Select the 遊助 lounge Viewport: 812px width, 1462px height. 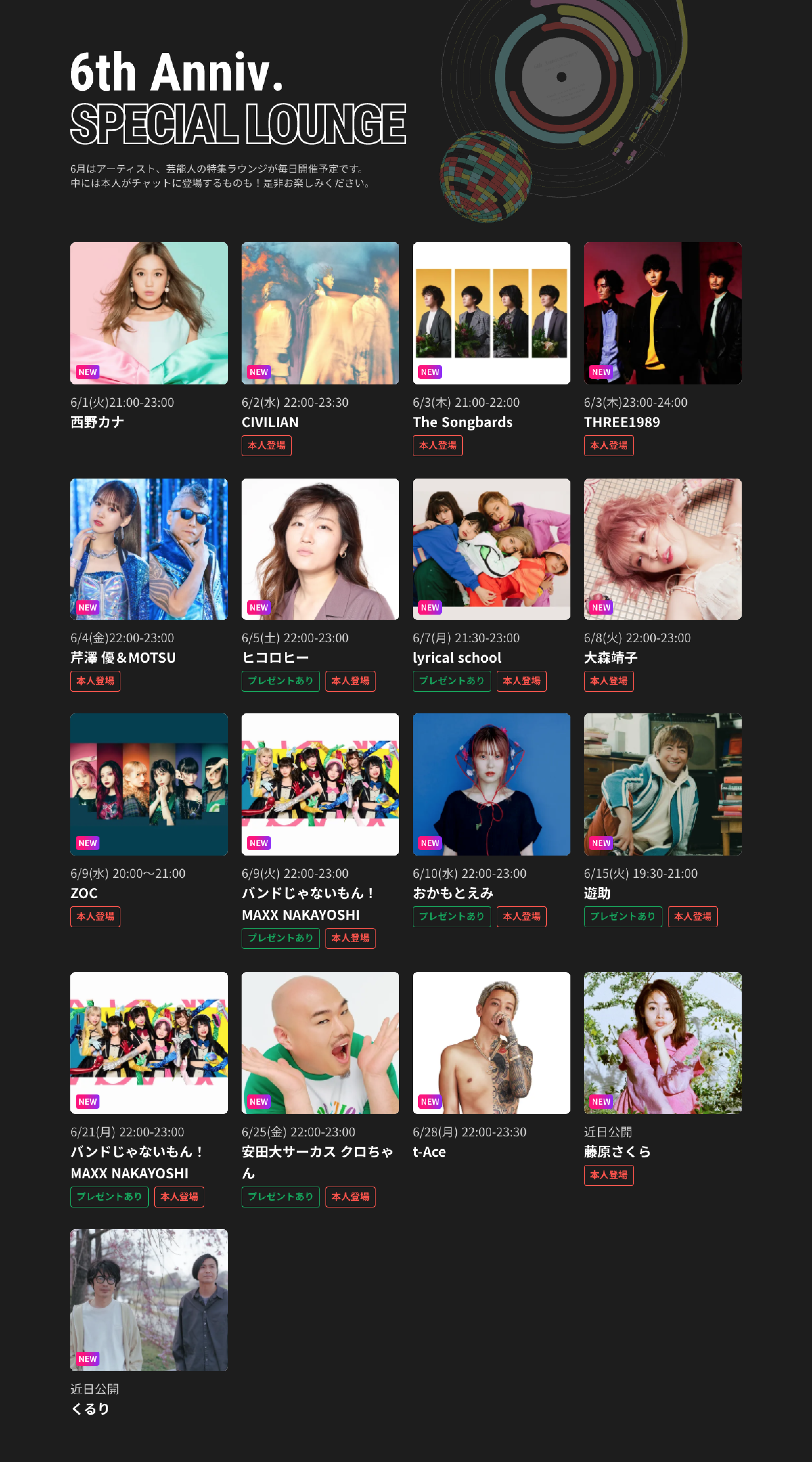coord(662,784)
